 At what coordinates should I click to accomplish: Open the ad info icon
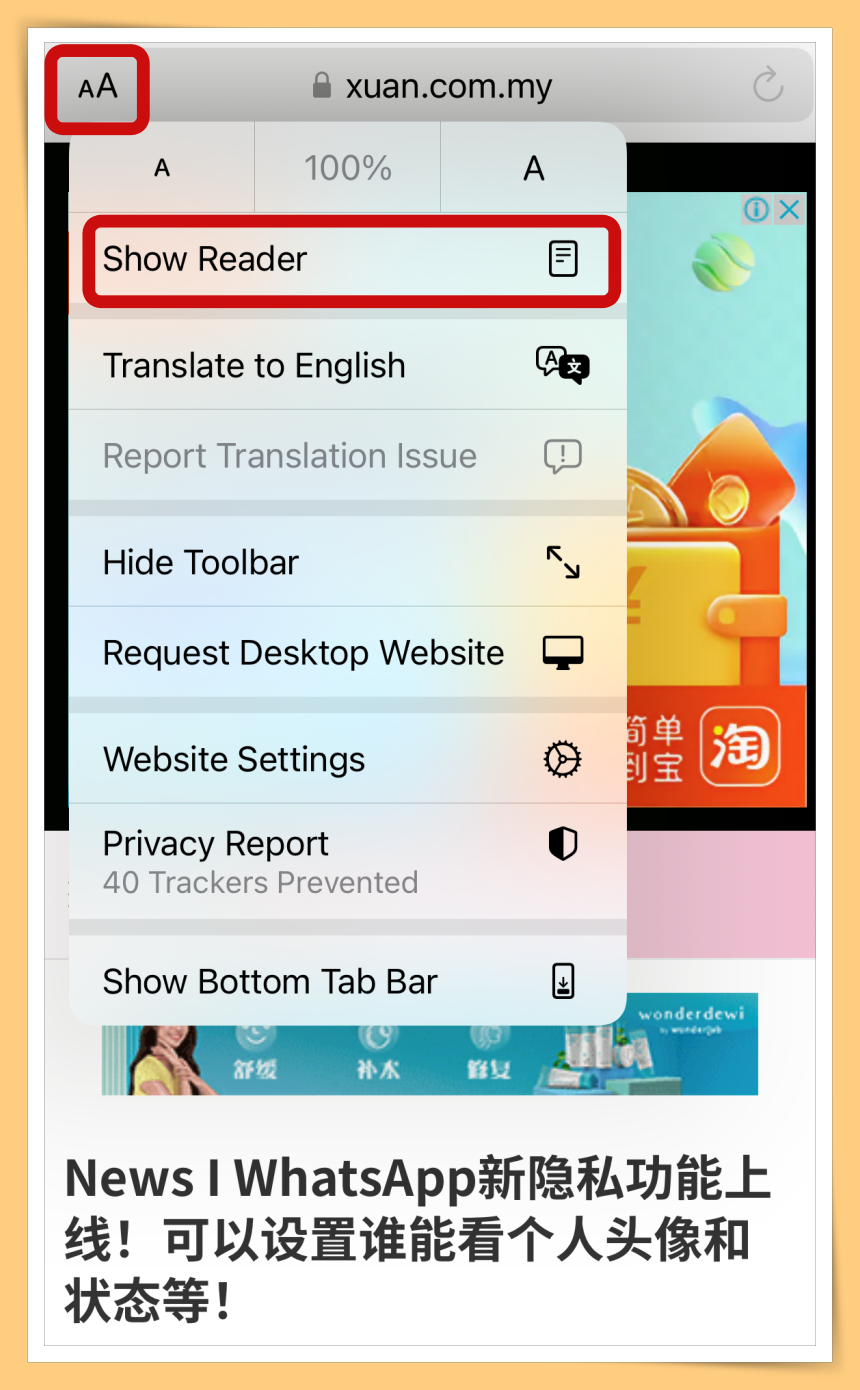(x=757, y=209)
